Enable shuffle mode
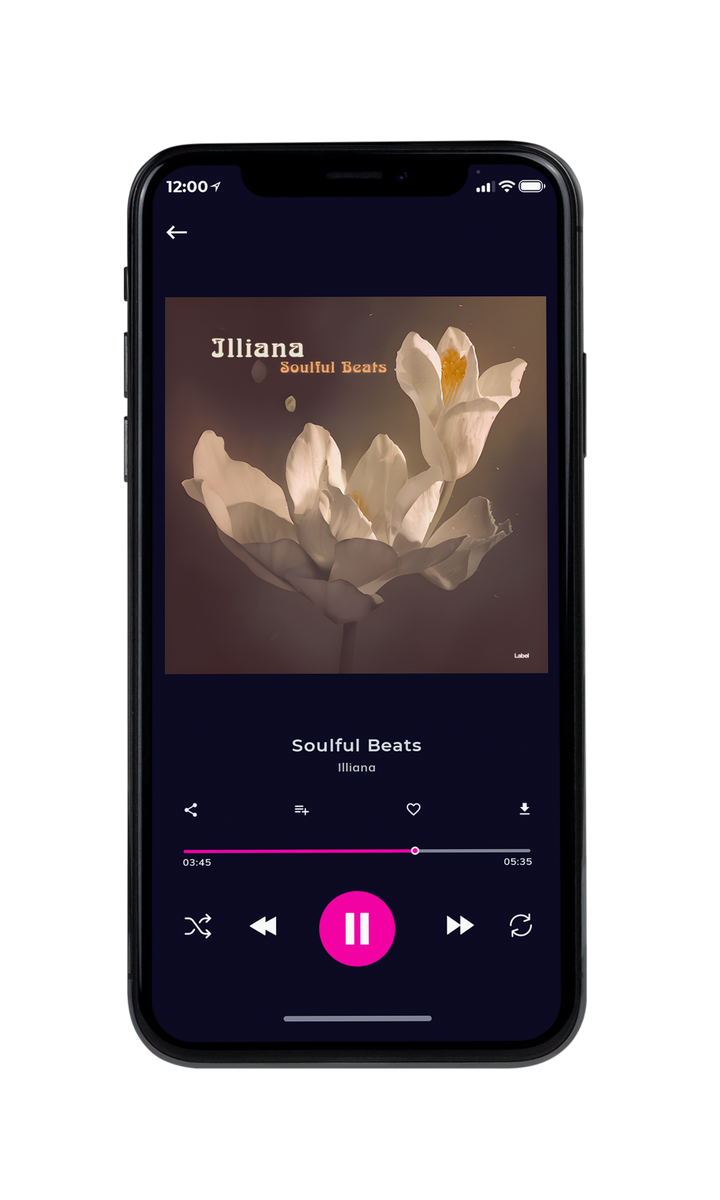 pyautogui.click(x=198, y=926)
